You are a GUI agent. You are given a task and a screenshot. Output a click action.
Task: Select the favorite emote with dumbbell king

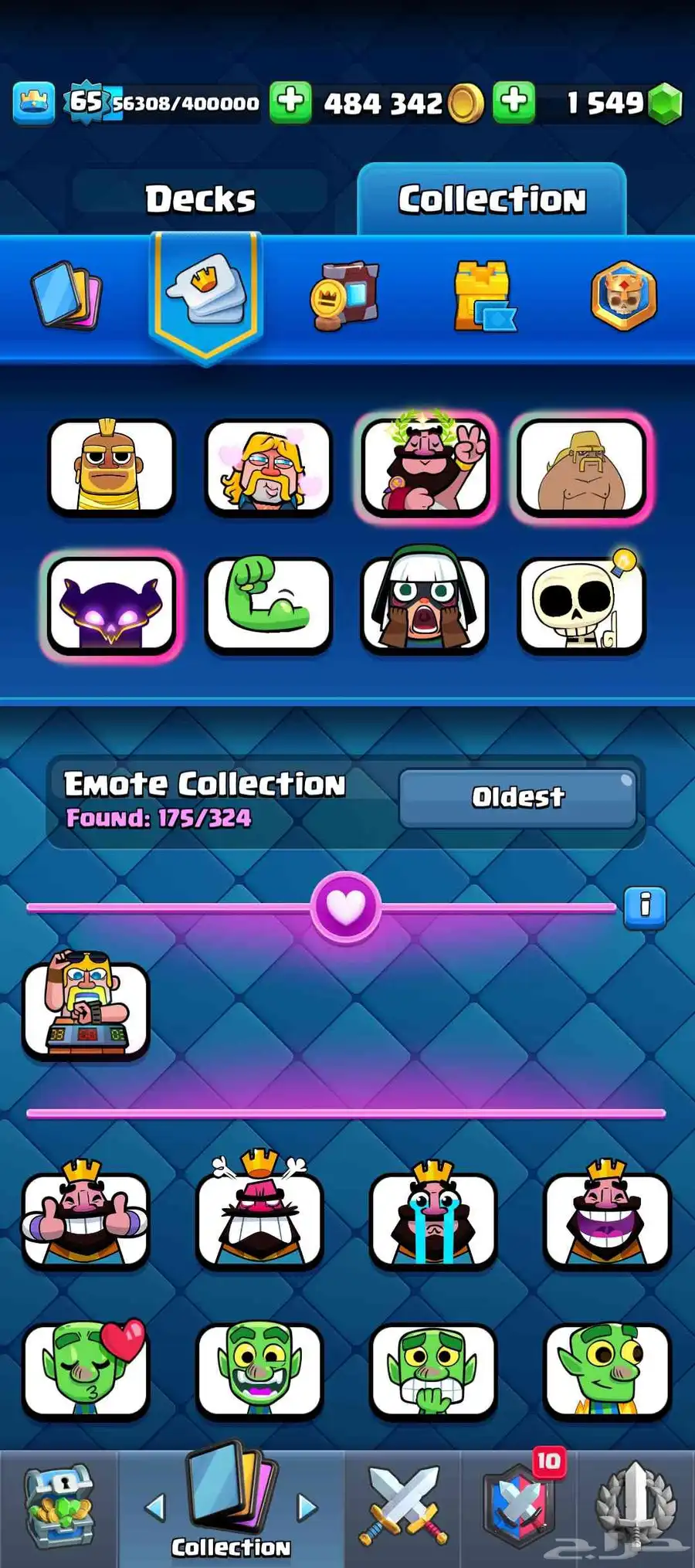coord(85,1006)
